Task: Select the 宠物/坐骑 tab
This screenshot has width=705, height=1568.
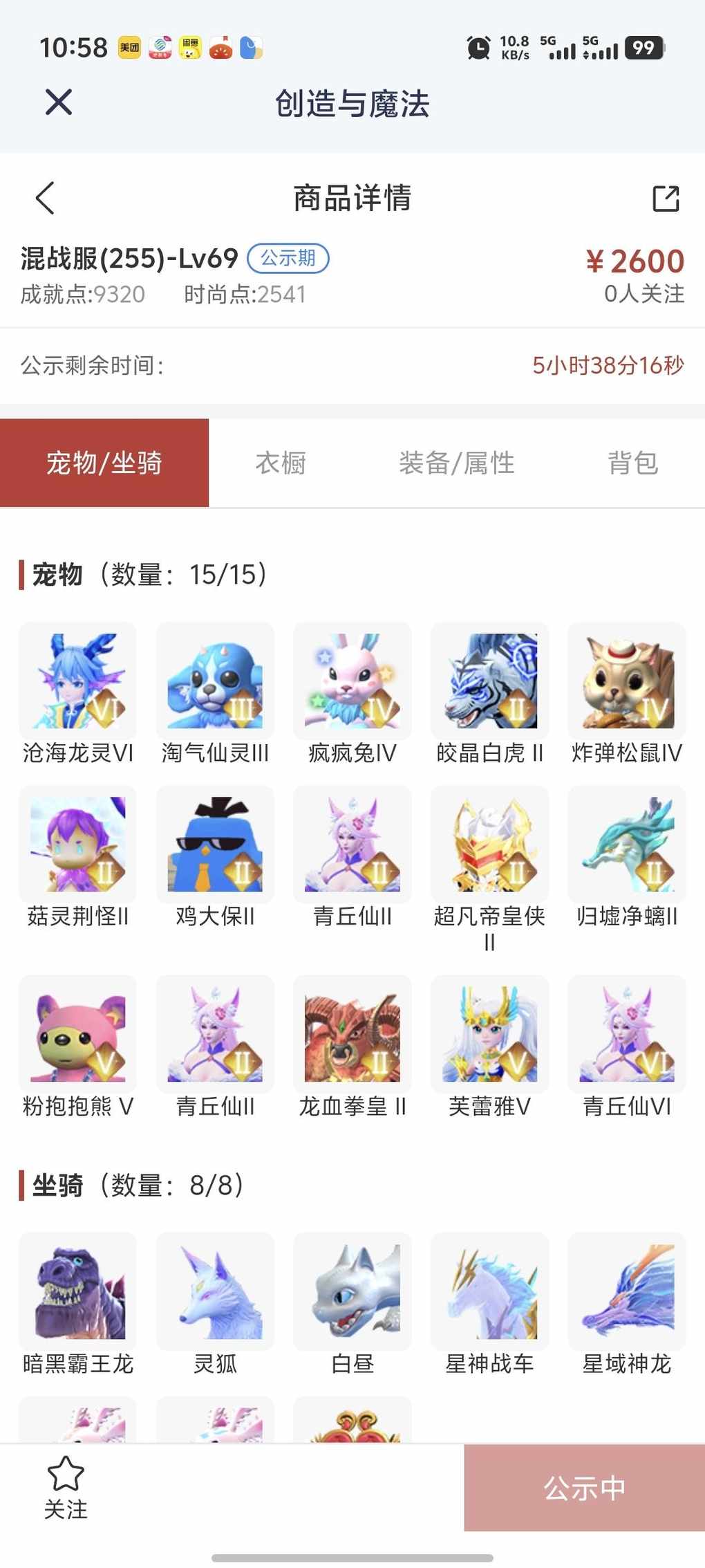Action: (x=104, y=463)
